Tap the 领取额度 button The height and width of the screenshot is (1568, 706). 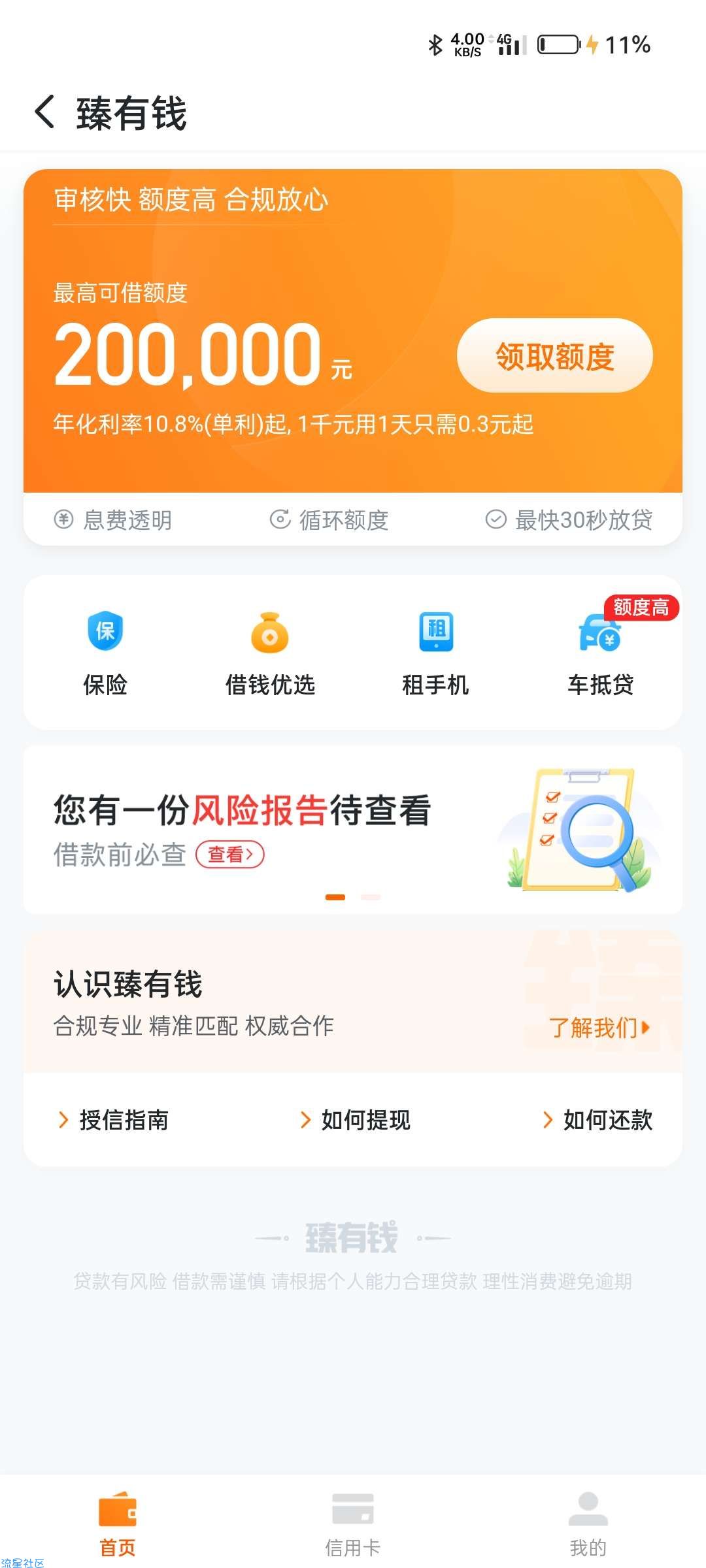554,356
